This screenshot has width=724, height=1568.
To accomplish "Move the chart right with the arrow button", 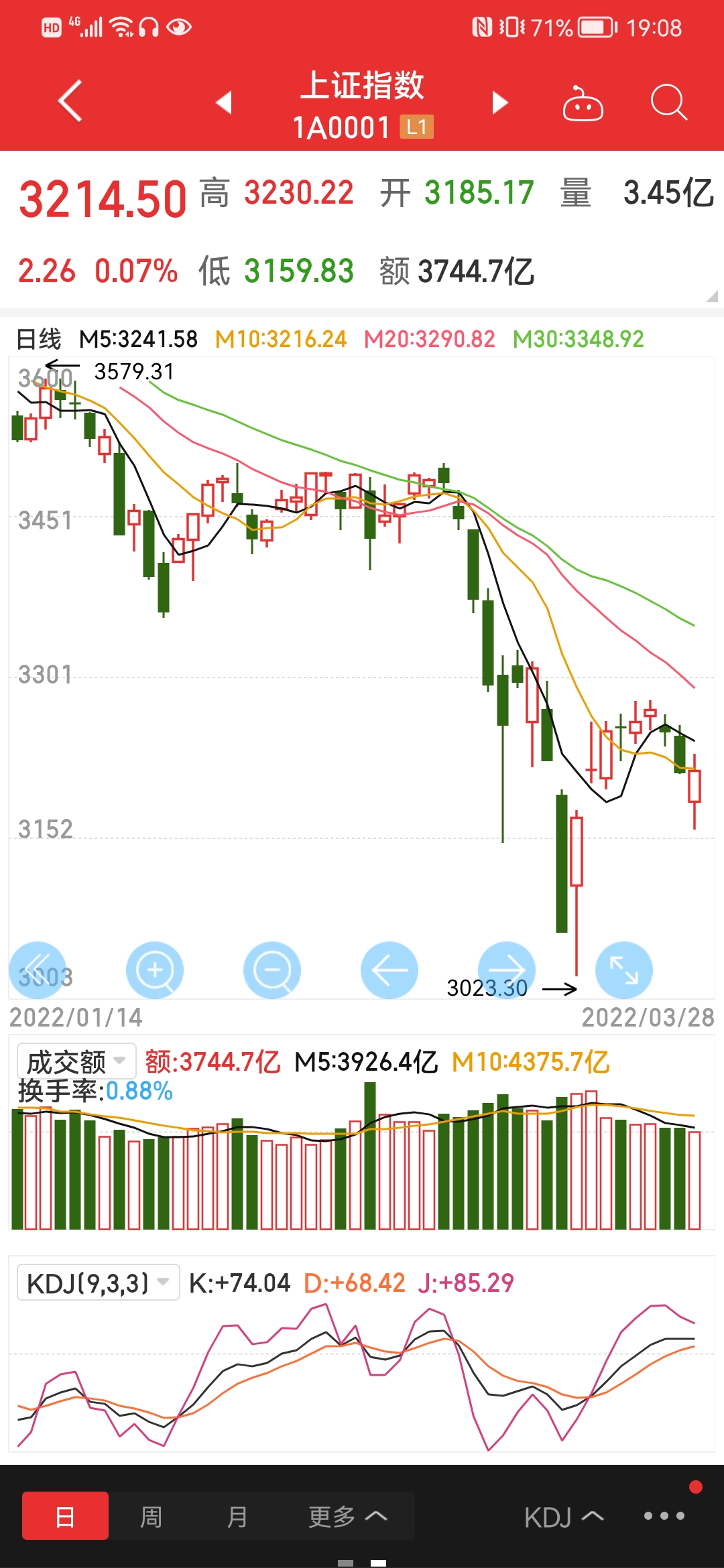I will click(507, 970).
